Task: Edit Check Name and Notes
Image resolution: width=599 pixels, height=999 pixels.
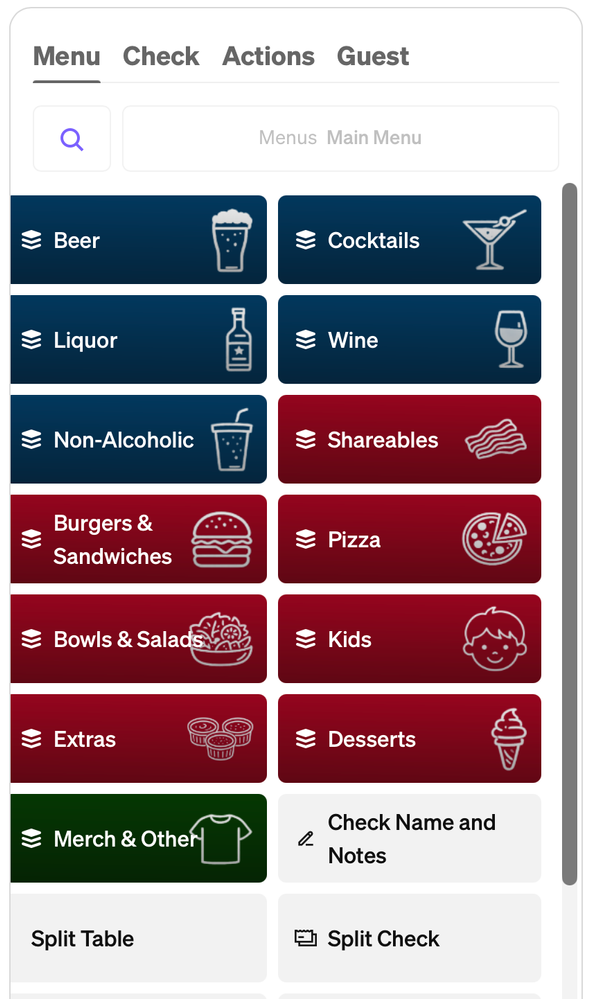Action: tap(410, 838)
